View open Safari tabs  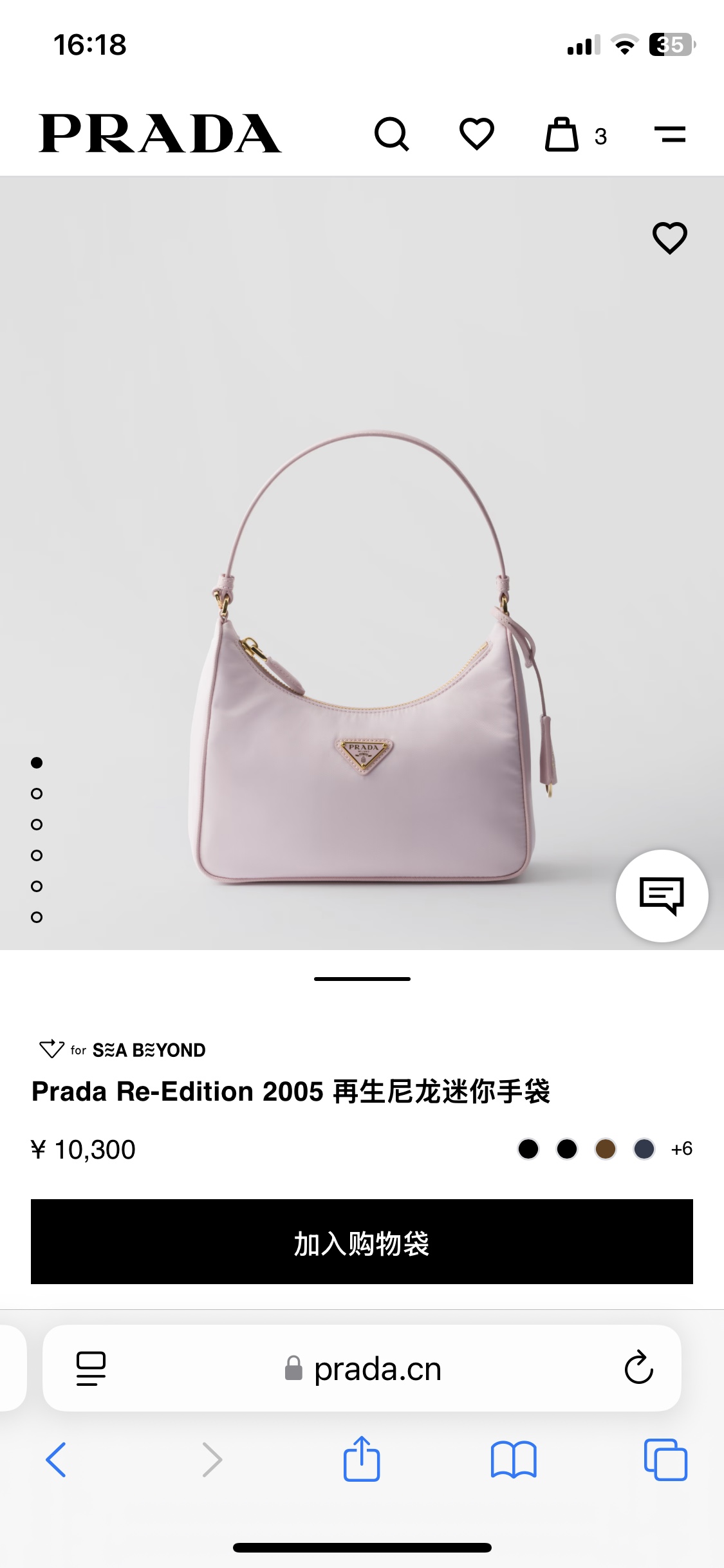pos(665,1459)
